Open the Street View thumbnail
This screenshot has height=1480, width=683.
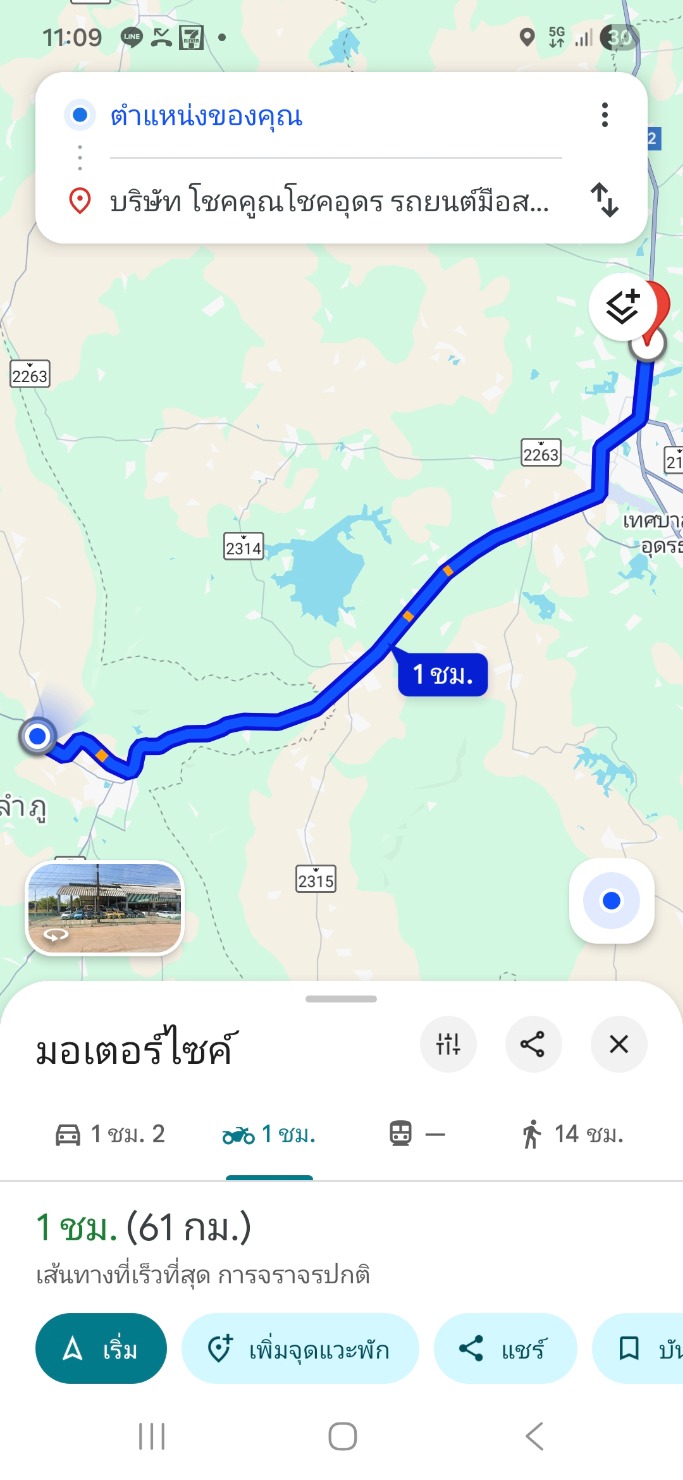[105, 908]
